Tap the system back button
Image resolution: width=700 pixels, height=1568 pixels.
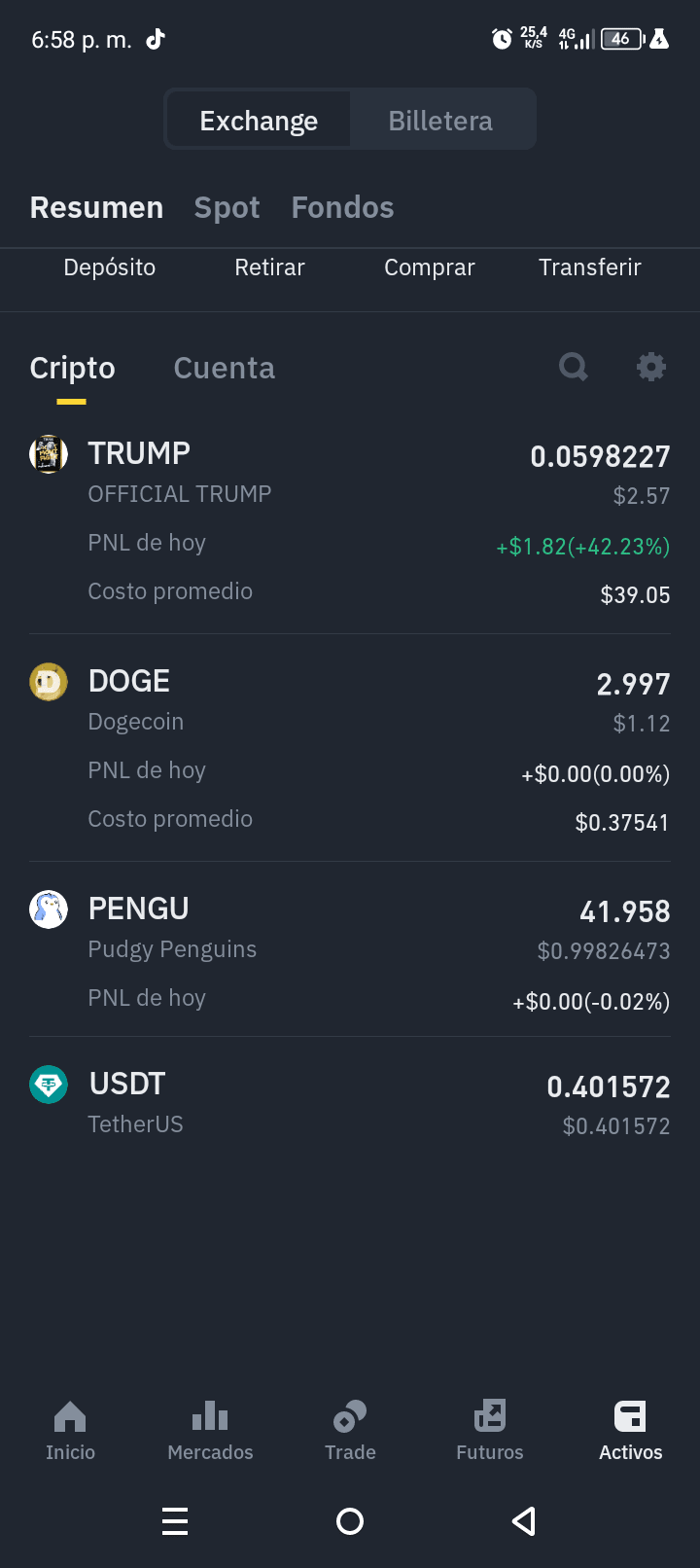coord(524,1521)
